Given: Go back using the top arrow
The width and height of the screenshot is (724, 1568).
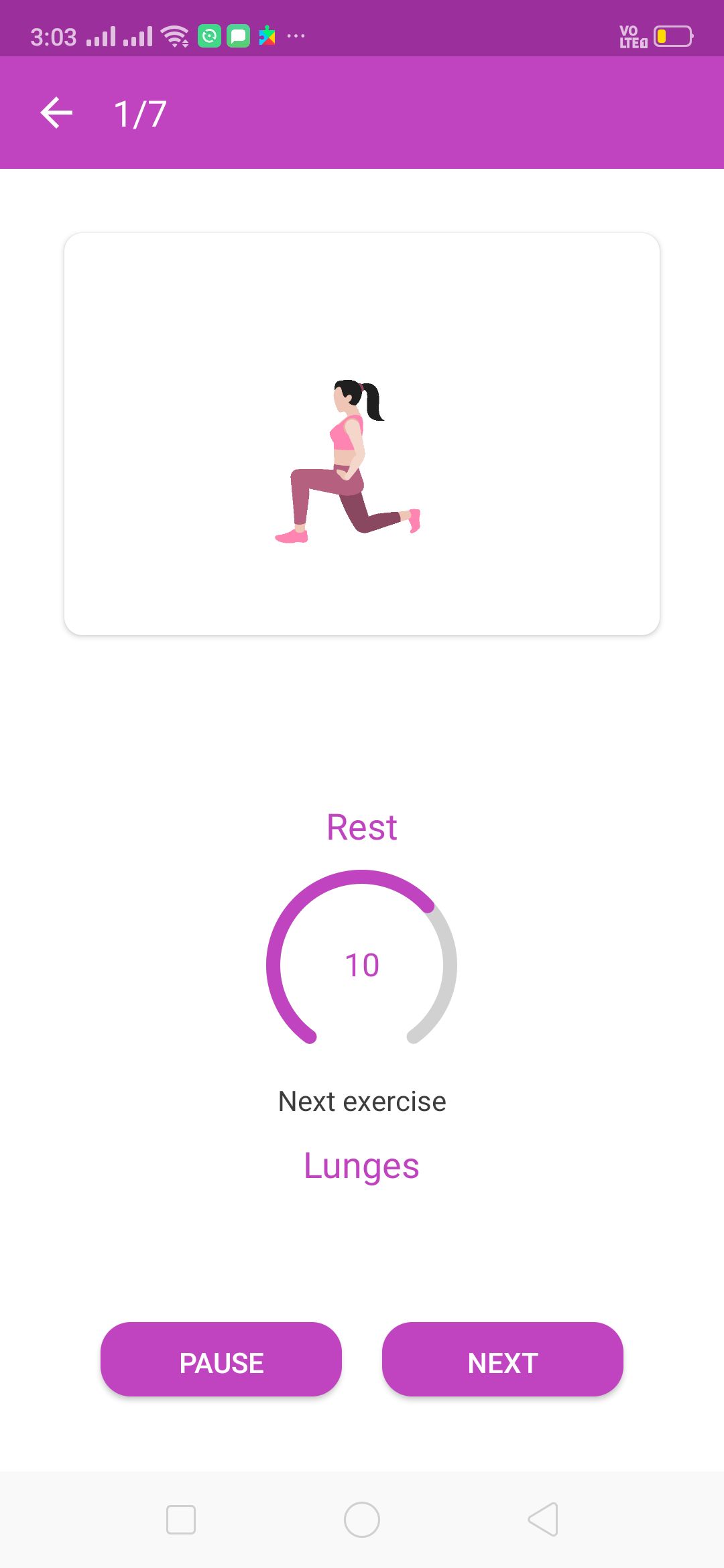Looking at the screenshot, I should click(x=56, y=113).
